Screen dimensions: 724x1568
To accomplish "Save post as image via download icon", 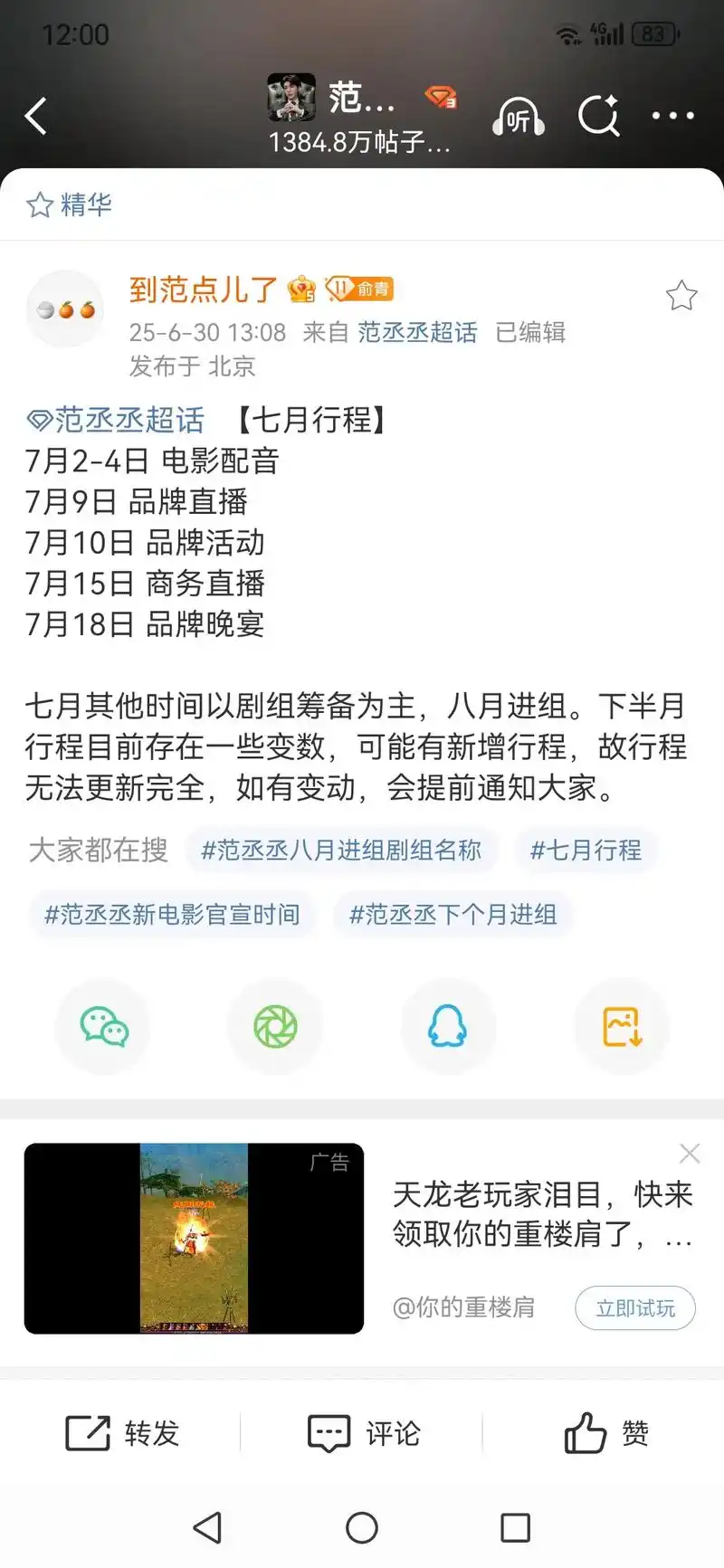I will coord(622,1027).
